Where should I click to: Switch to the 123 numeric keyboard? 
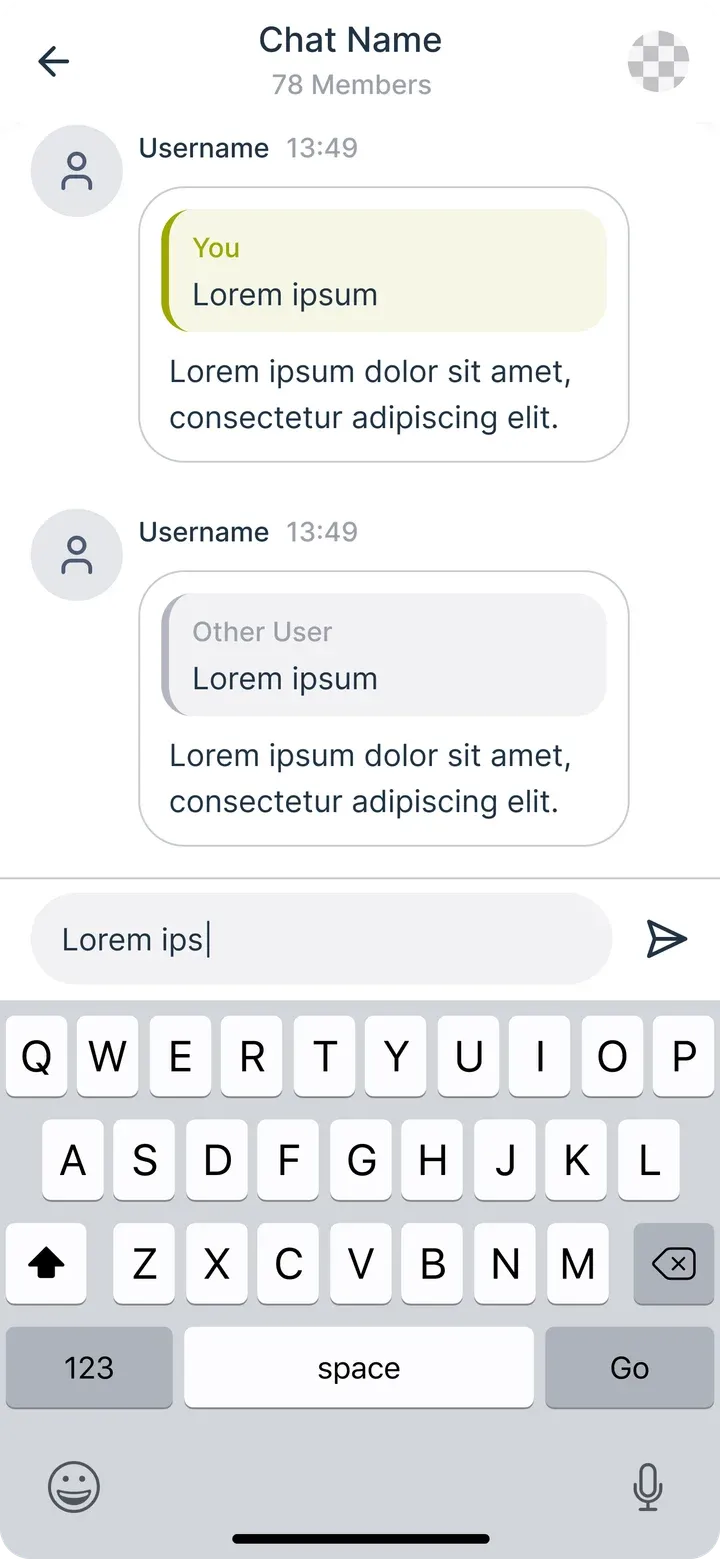click(x=89, y=1367)
